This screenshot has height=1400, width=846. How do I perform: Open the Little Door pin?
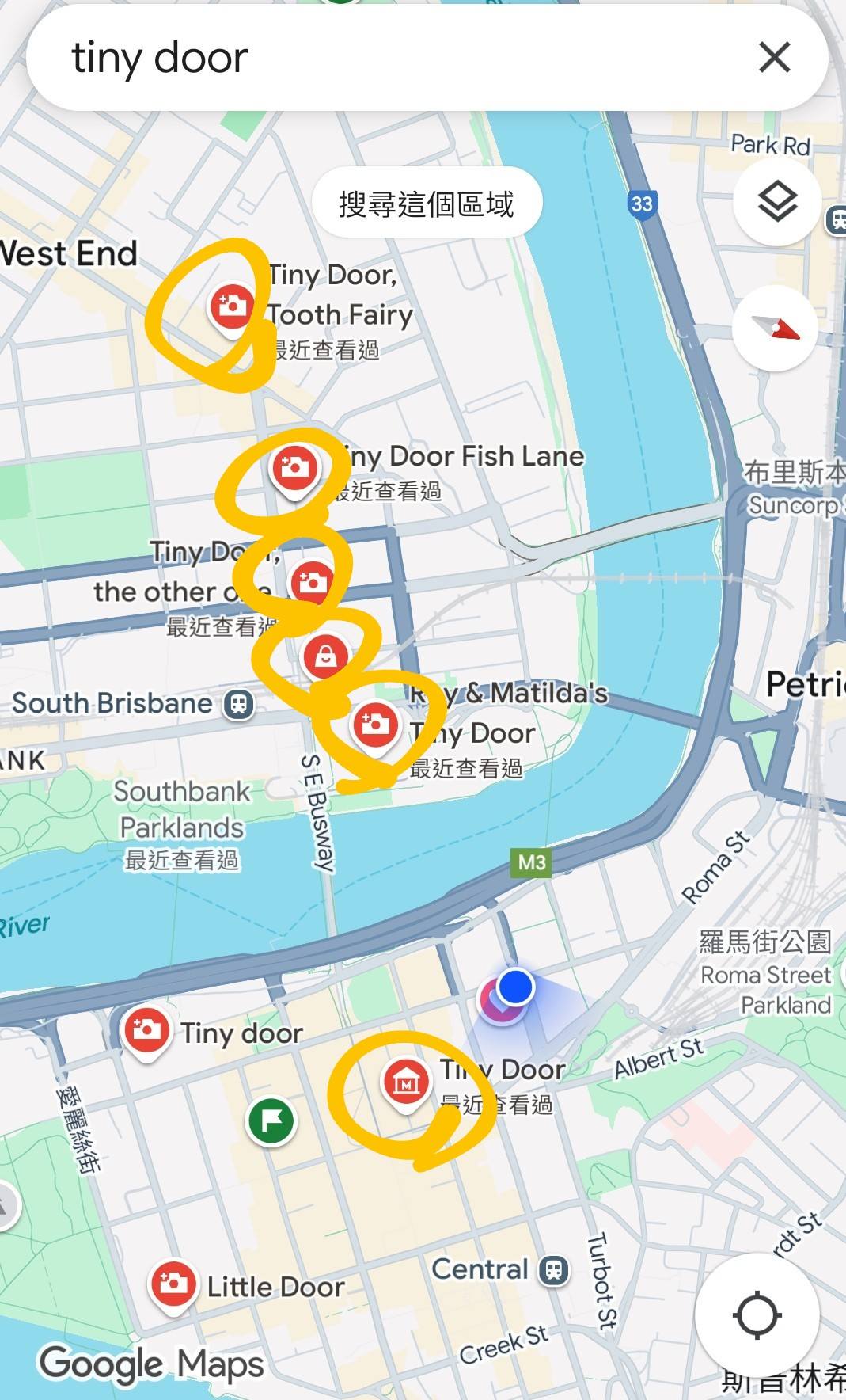(x=173, y=1283)
